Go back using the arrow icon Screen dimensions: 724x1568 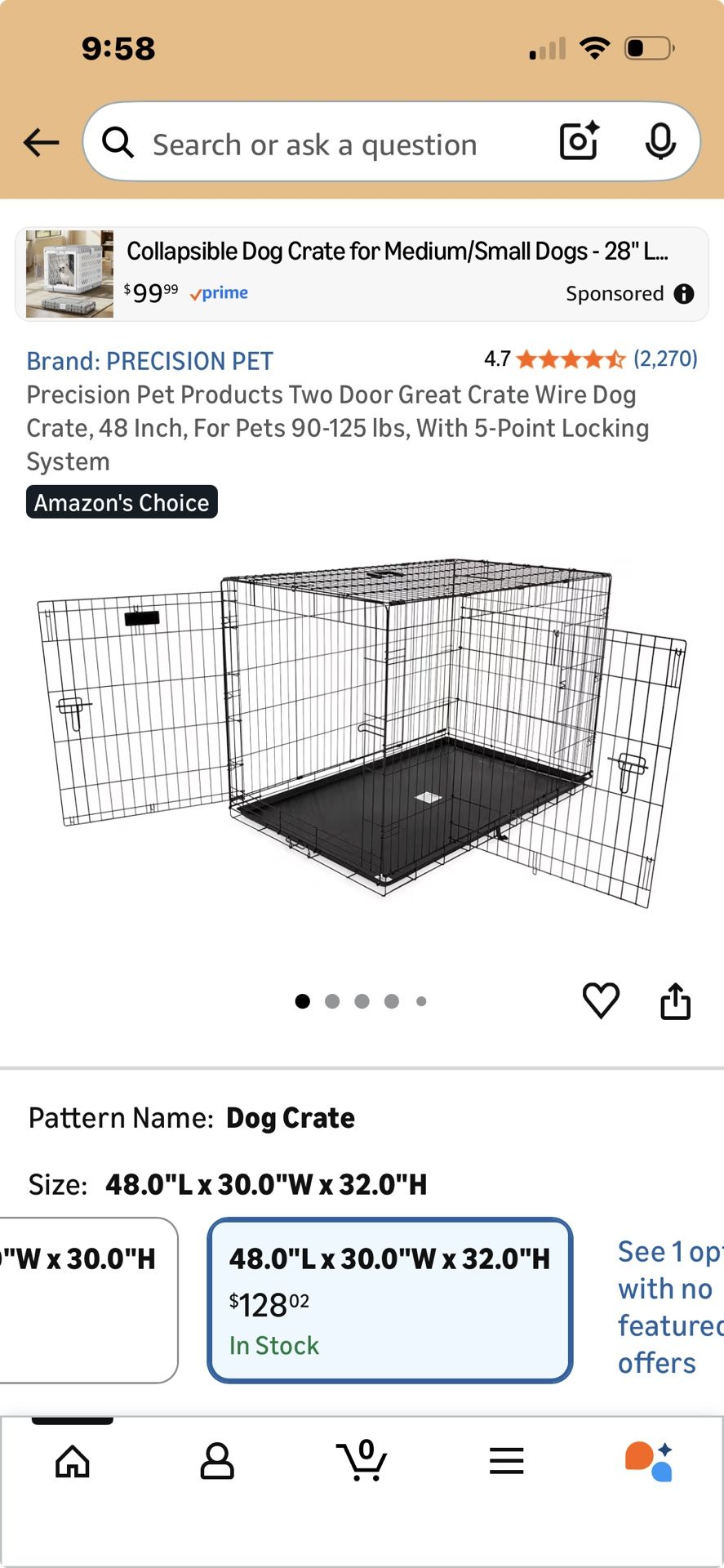(x=41, y=143)
